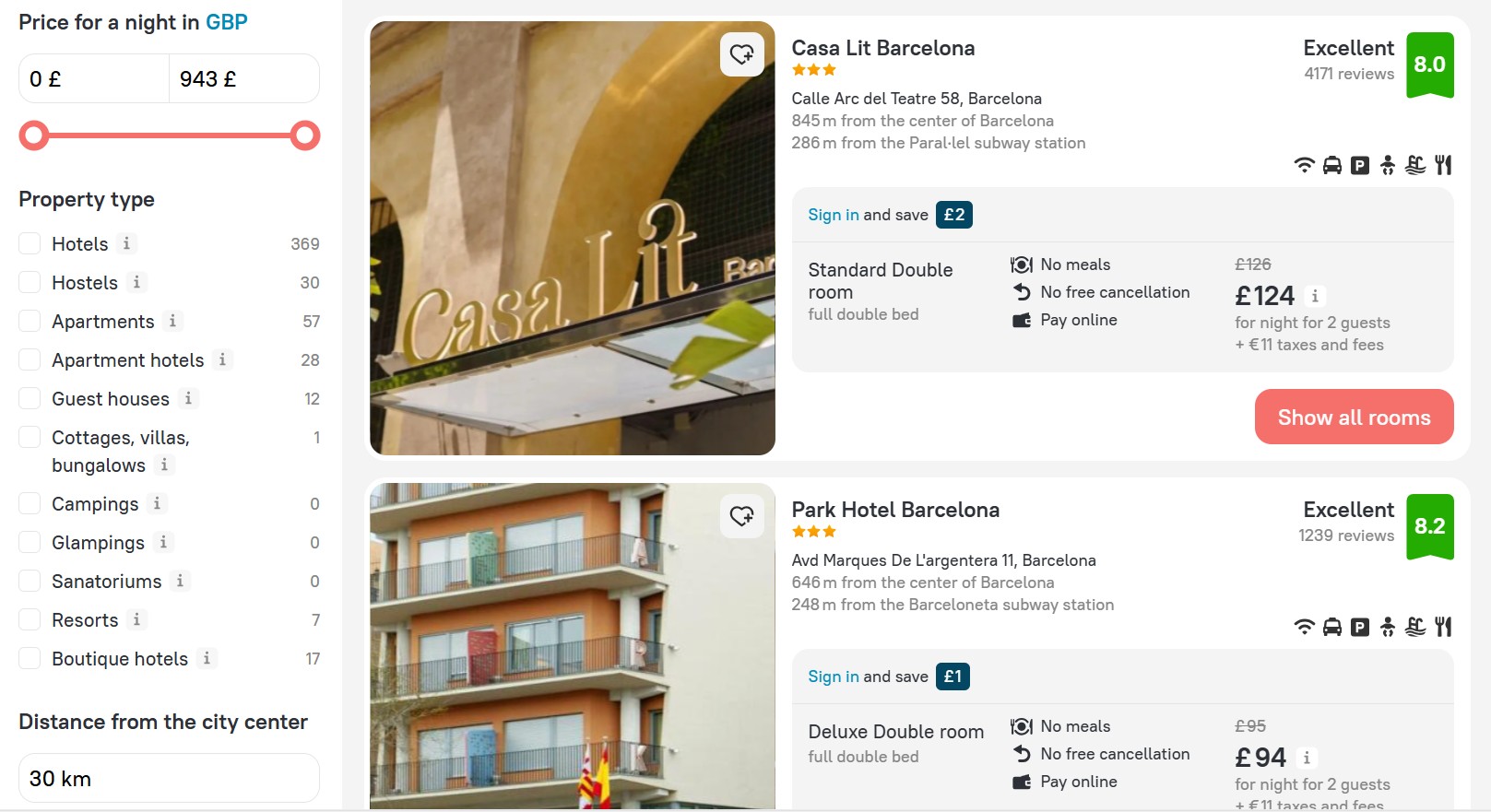Edit the minimum price field
This screenshot has height=812, width=1491.
coord(92,79)
